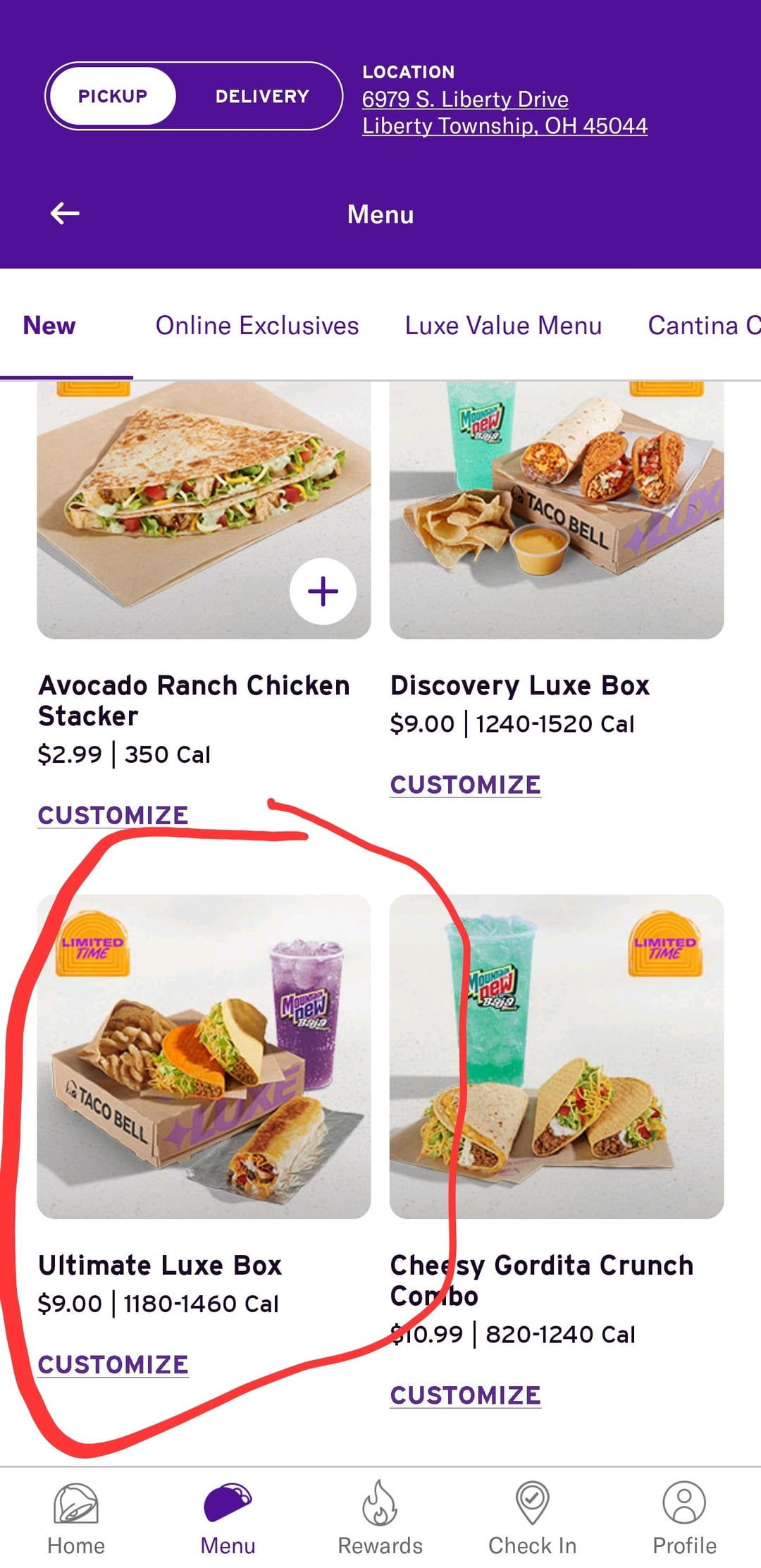Open the Luxe Value Menu tab

[503, 326]
